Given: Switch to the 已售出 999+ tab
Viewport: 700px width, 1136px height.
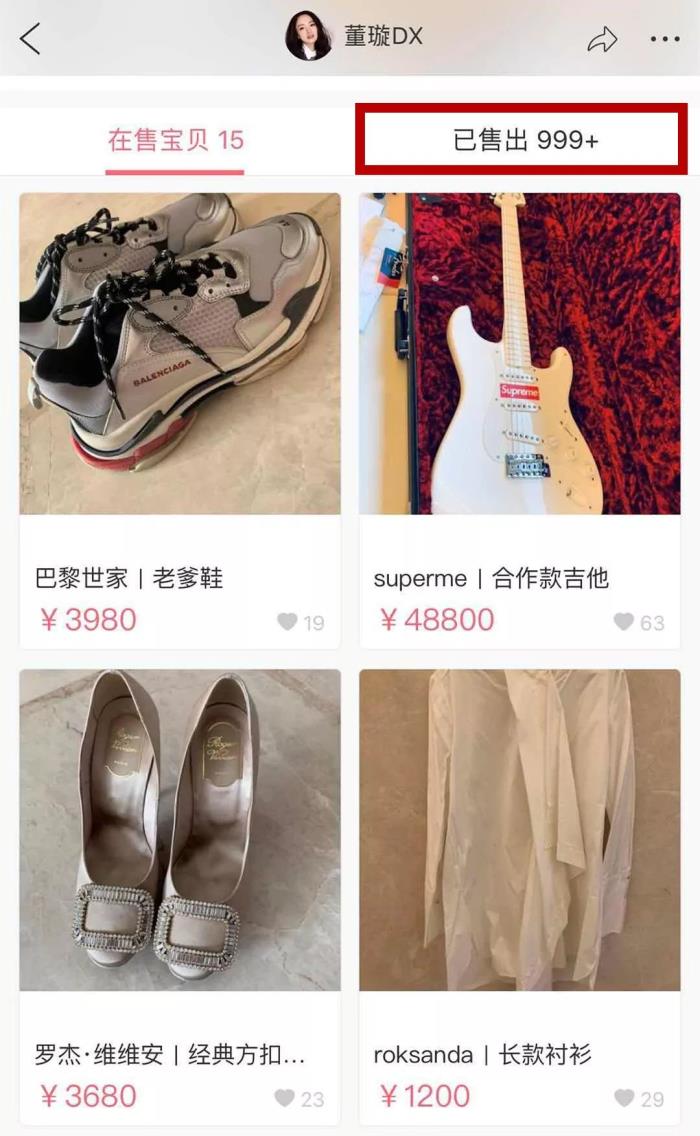Looking at the screenshot, I should 525,140.
